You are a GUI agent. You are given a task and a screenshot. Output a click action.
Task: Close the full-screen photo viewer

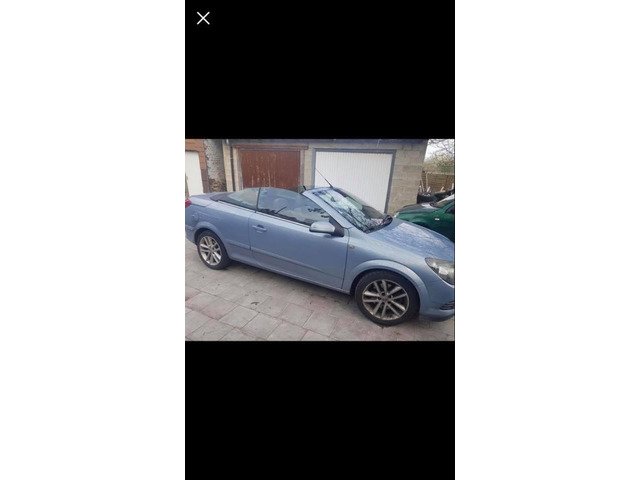[x=203, y=18]
